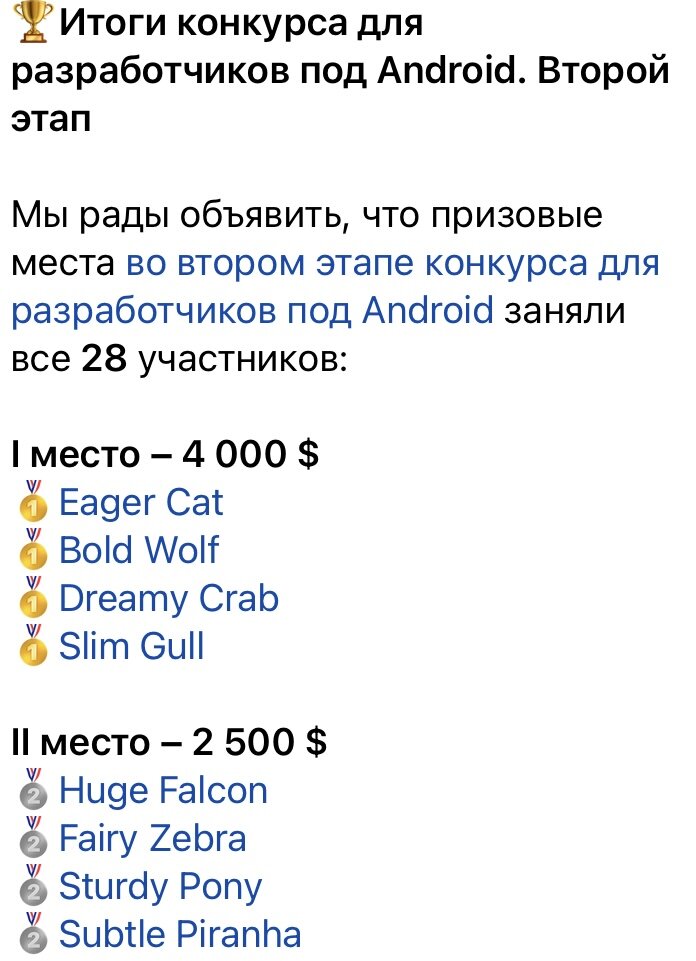Viewport: 696px width, 961px height.
Task: Open Huge Falcon's entry
Action: [x=163, y=790]
